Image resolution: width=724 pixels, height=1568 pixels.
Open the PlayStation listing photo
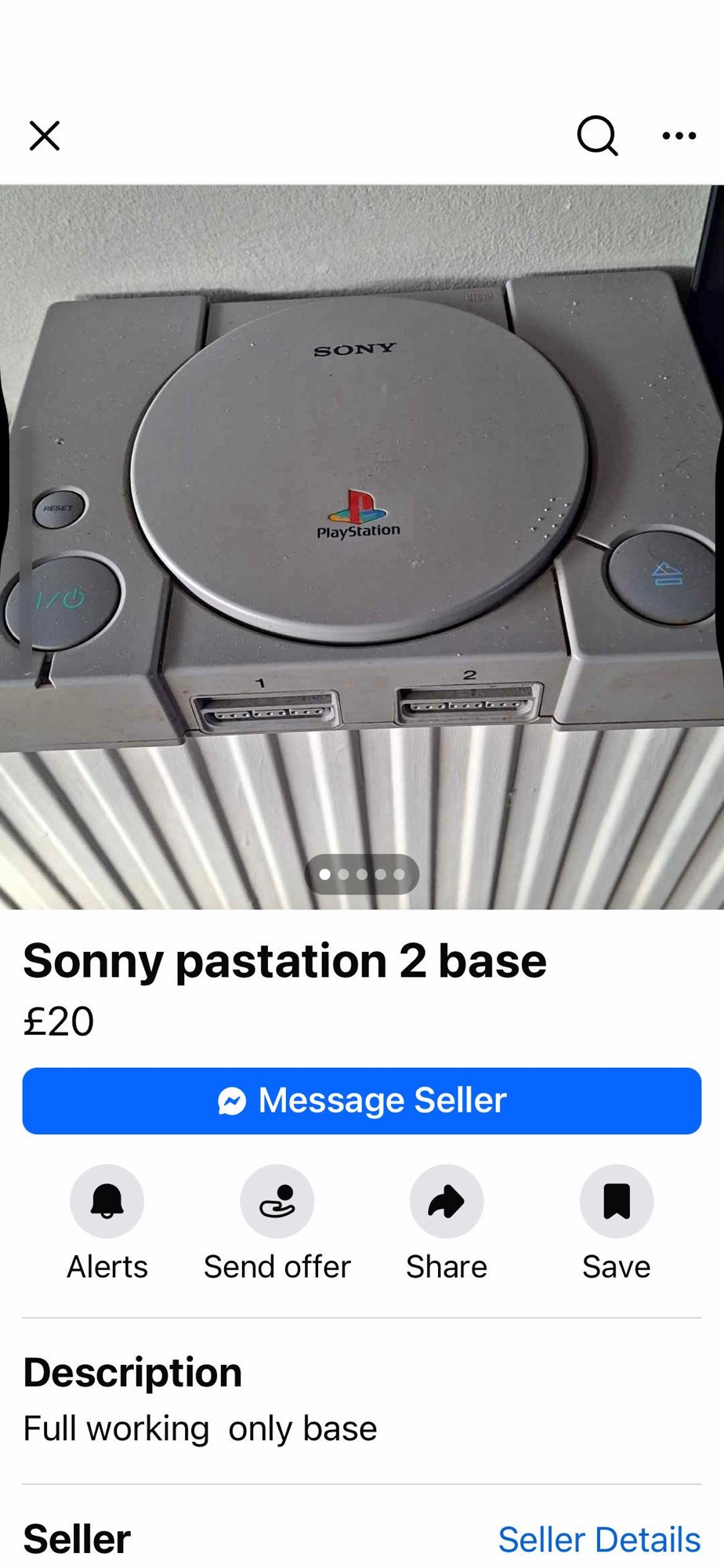[362, 510]
